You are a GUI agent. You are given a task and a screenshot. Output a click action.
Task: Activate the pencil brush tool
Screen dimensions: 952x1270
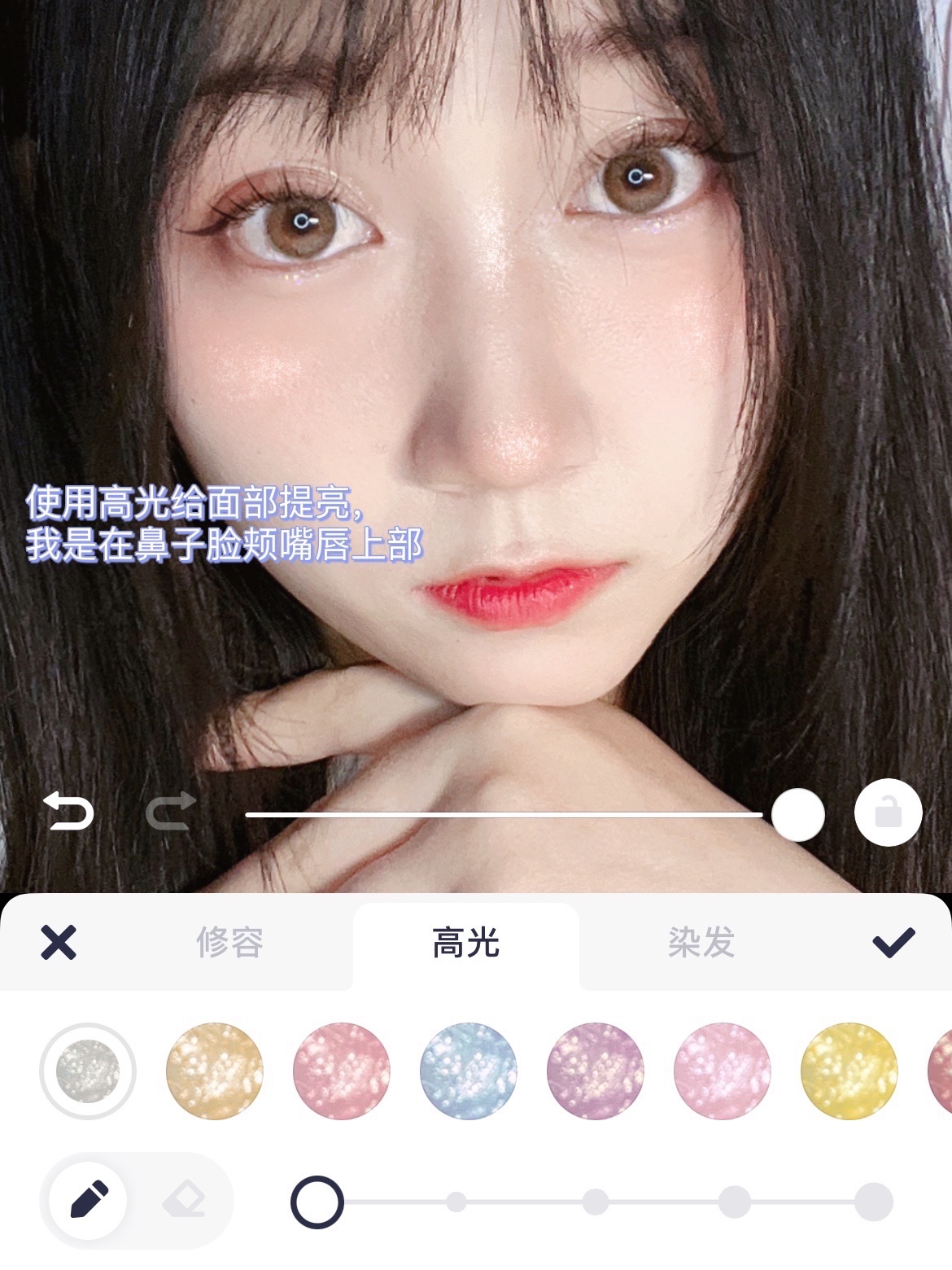[89, 1200]
